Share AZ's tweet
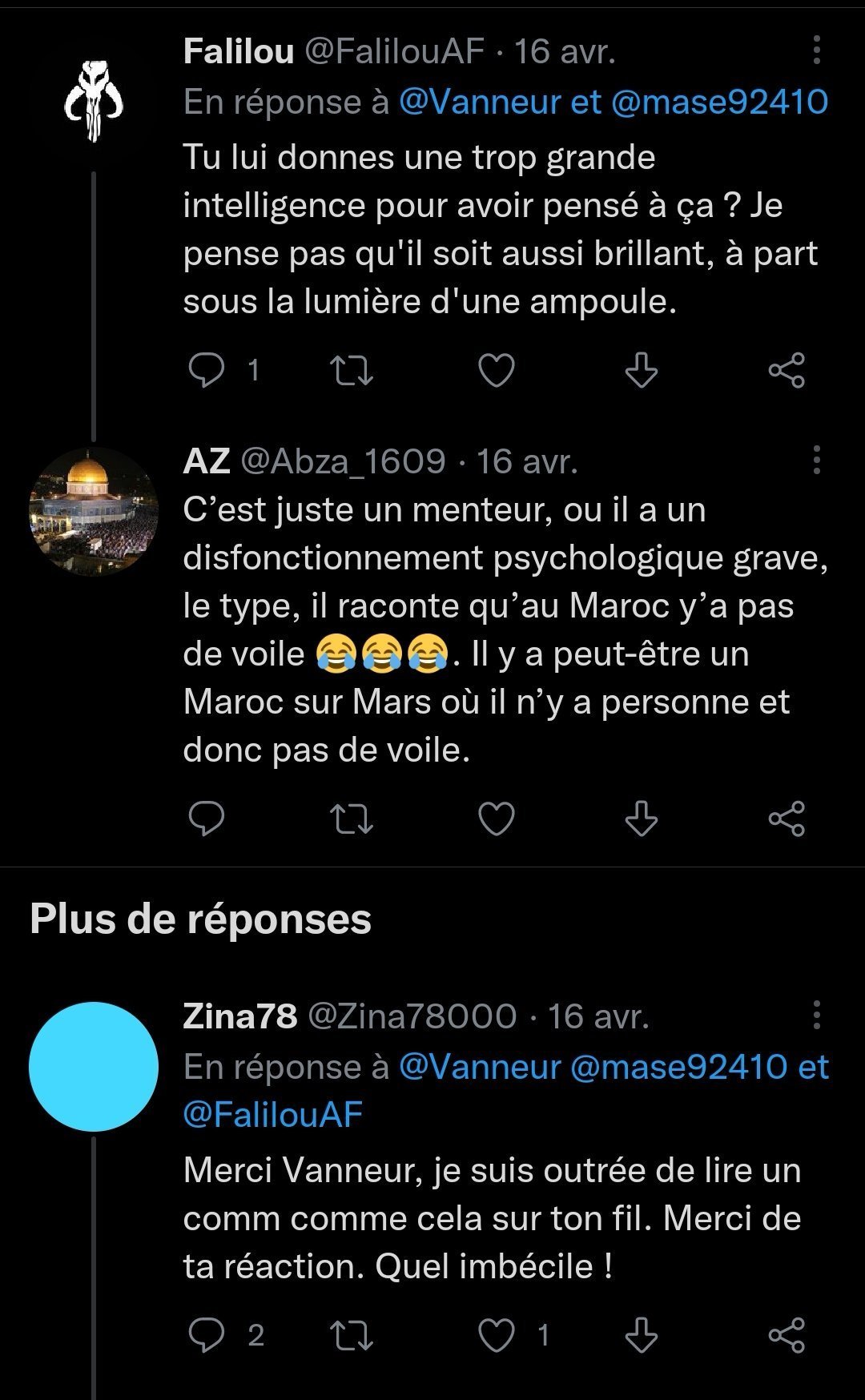865x1400 pixels. pyautogui.click(x=786, y=819)
